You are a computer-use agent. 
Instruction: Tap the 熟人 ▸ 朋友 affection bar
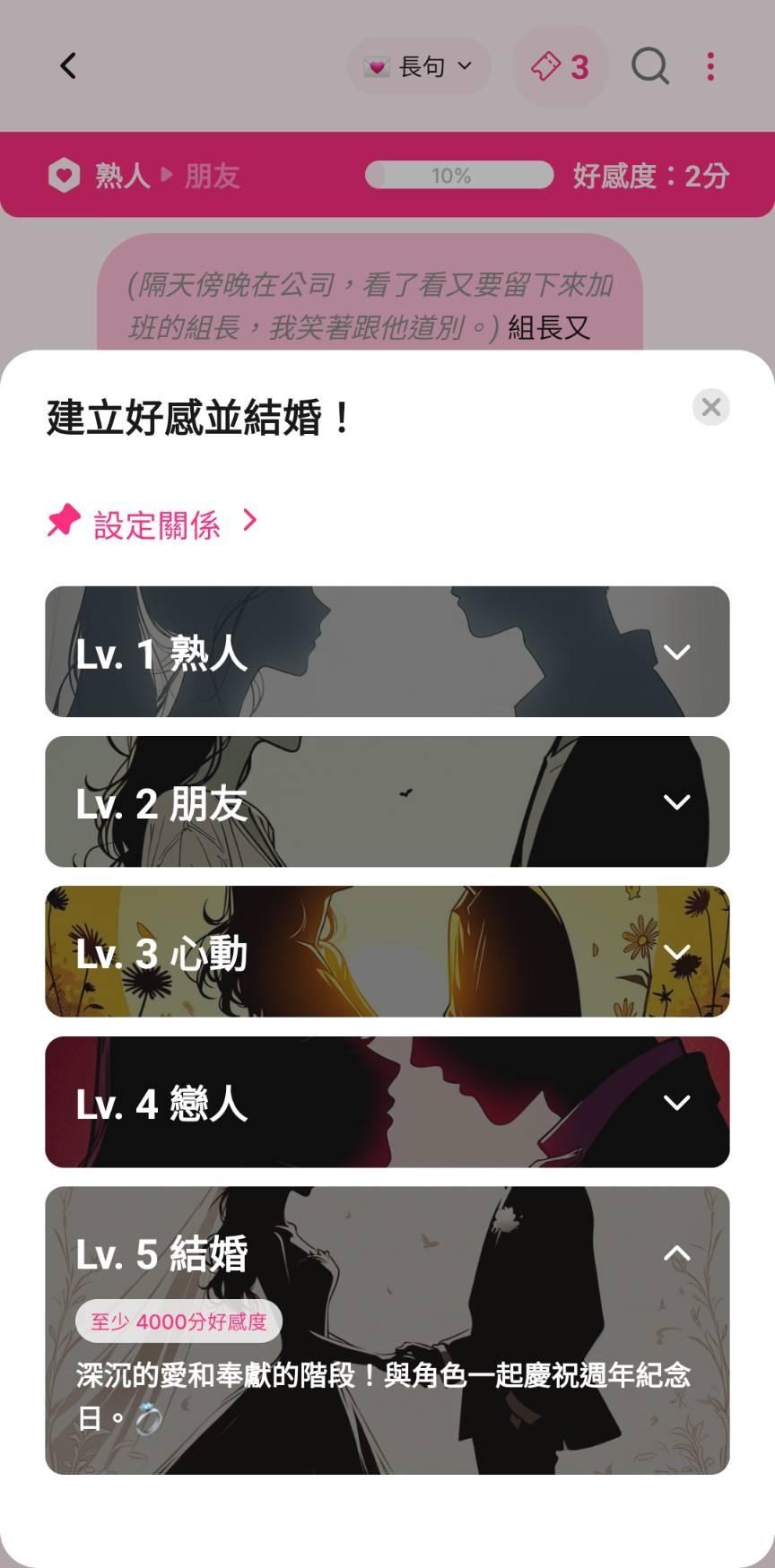pyautogui.click(x=387, y=175)
